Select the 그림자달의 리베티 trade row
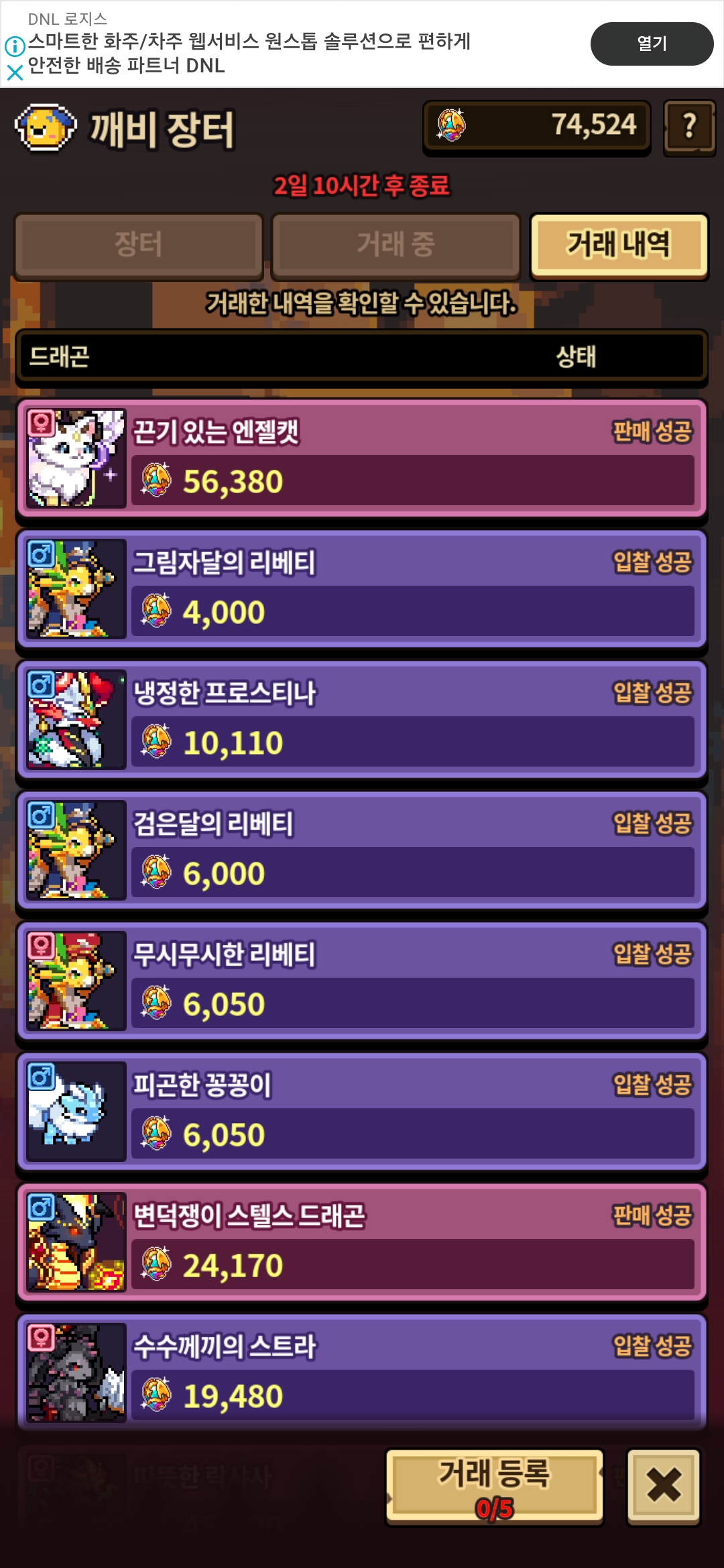The image size is (724, 1568). click(362, 589)
